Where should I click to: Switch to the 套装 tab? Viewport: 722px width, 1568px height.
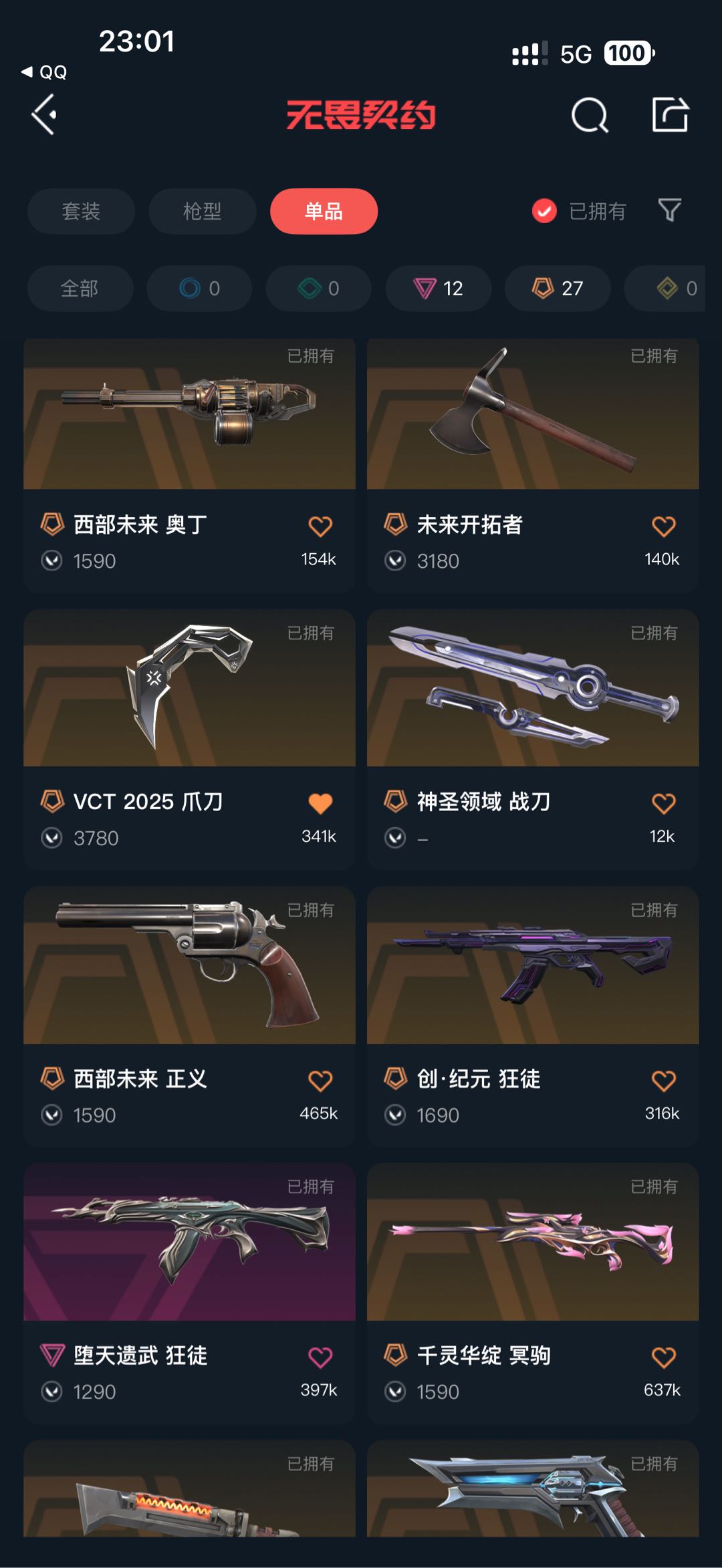click(x=81, y=211)
